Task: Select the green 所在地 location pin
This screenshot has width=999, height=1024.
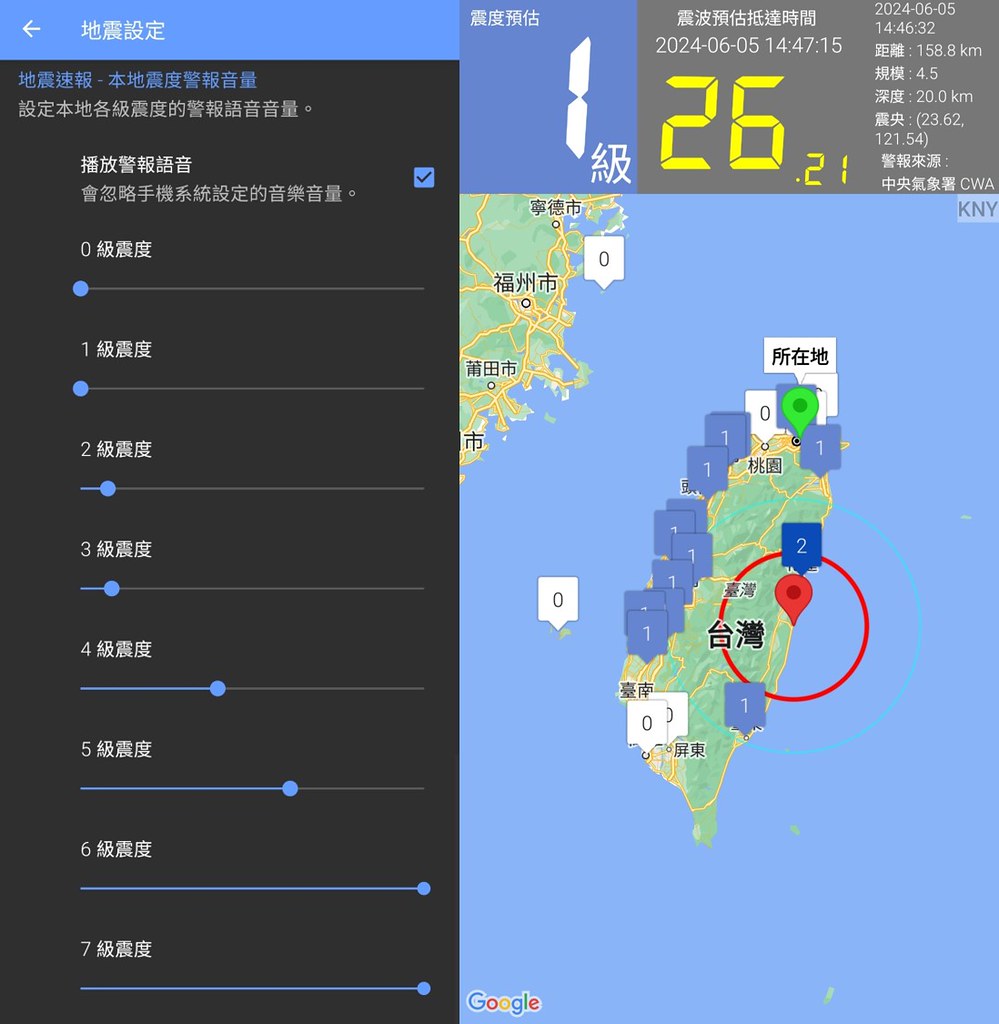Action: point(799,410)
